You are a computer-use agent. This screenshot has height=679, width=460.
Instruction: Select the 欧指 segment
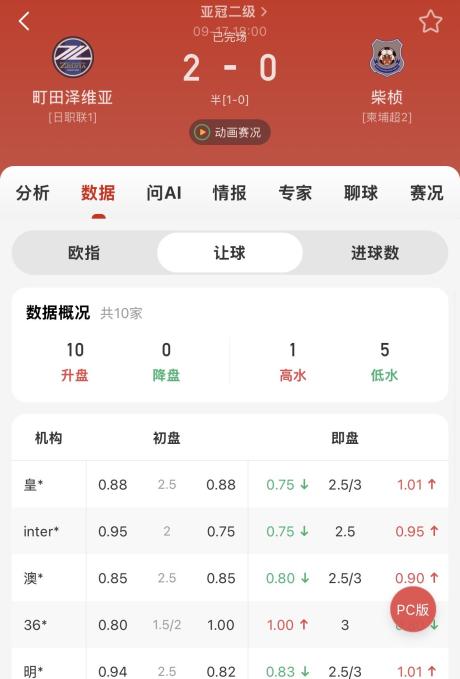(84, 252)
